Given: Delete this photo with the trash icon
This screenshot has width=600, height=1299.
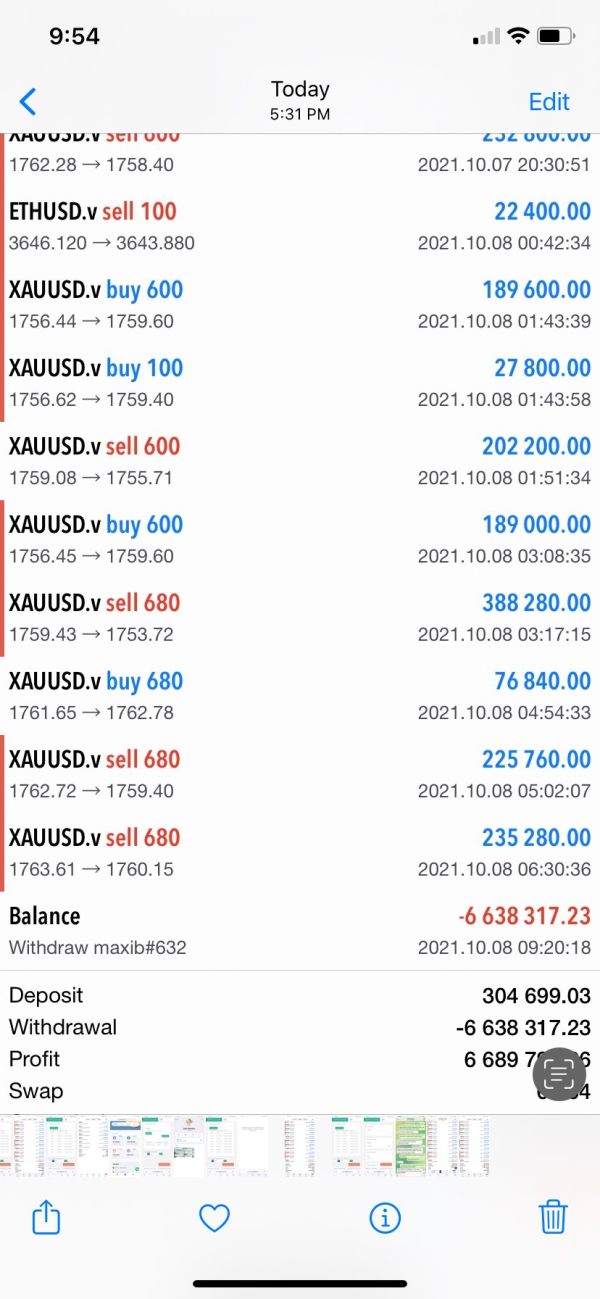Looking at the screenshot, I should pyautogui.click(x=553, y=1217).
